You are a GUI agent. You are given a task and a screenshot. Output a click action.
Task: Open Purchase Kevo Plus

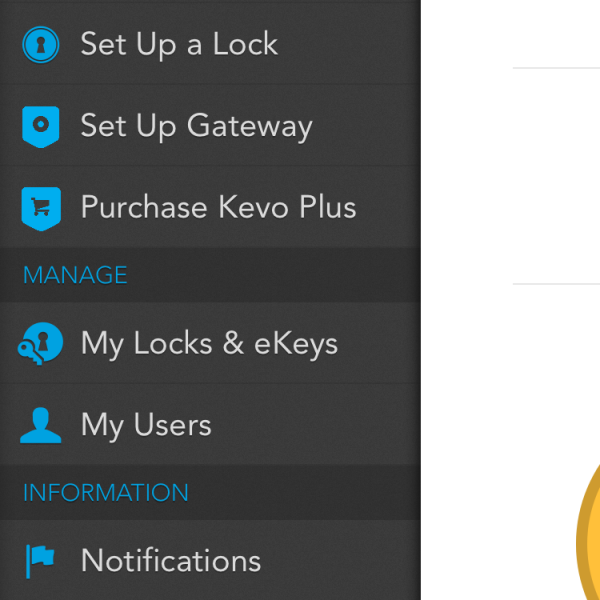pos(218,207)
